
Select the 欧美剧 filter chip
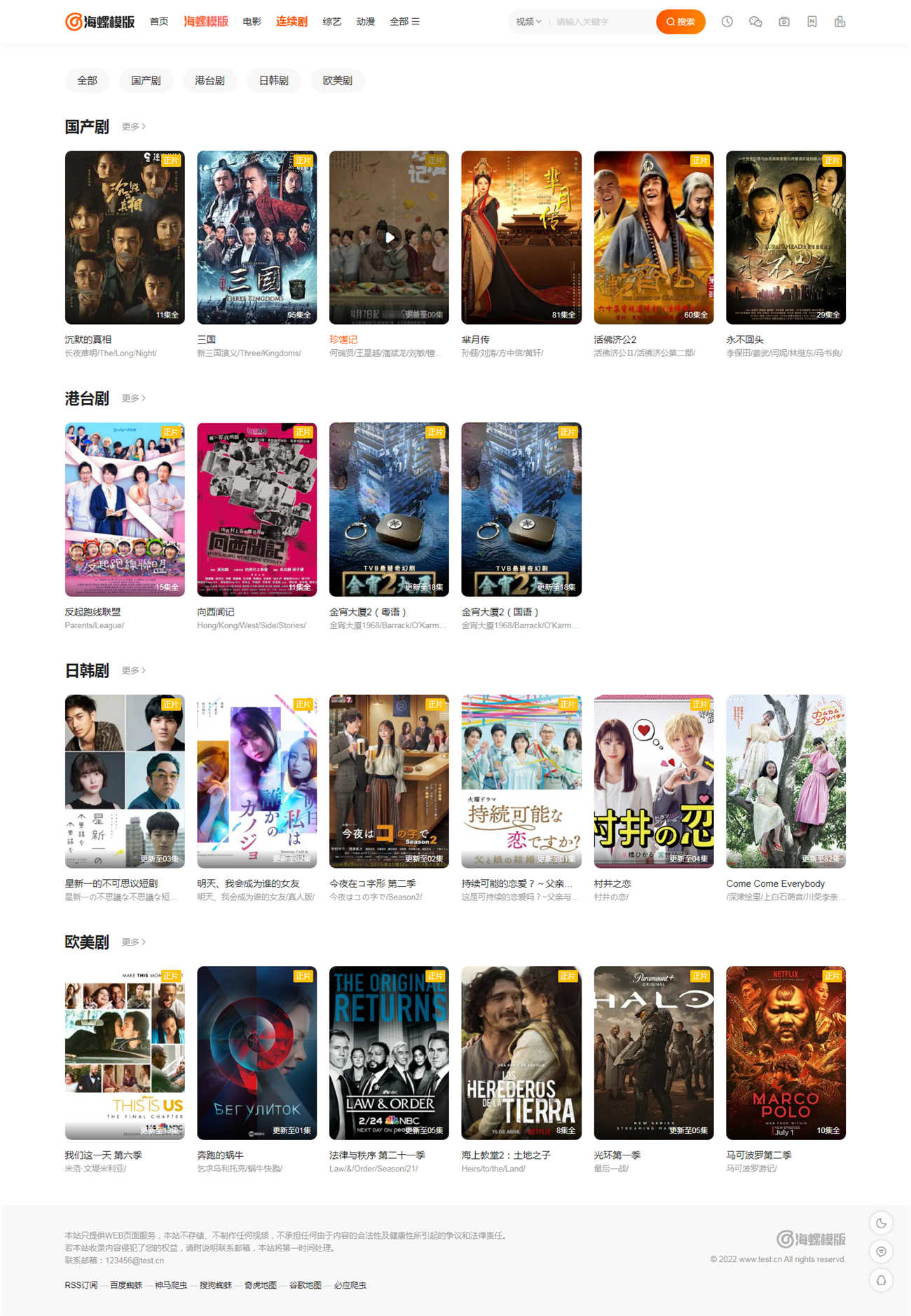coord(337,81)
